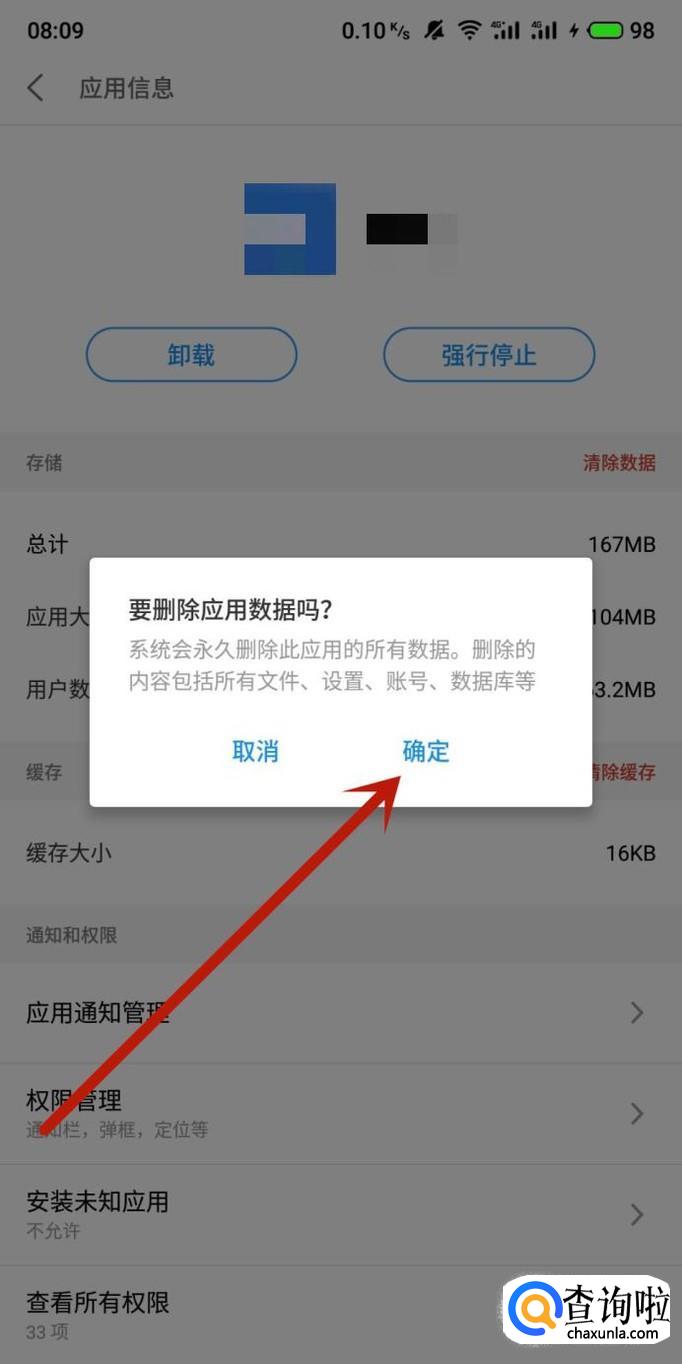682x1364 pixels.
Task: Cancel the dialog with 取消
Action: [255, 751]
